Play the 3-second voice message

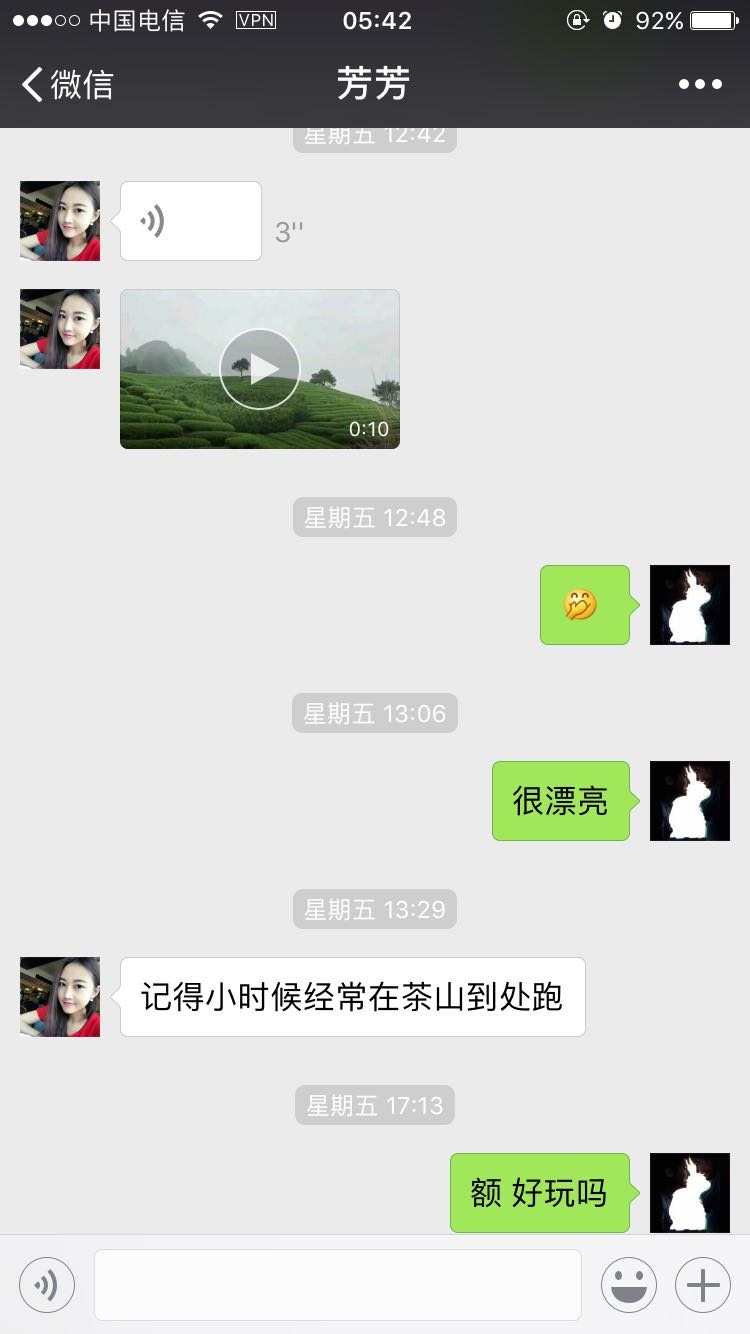(190, 221)
